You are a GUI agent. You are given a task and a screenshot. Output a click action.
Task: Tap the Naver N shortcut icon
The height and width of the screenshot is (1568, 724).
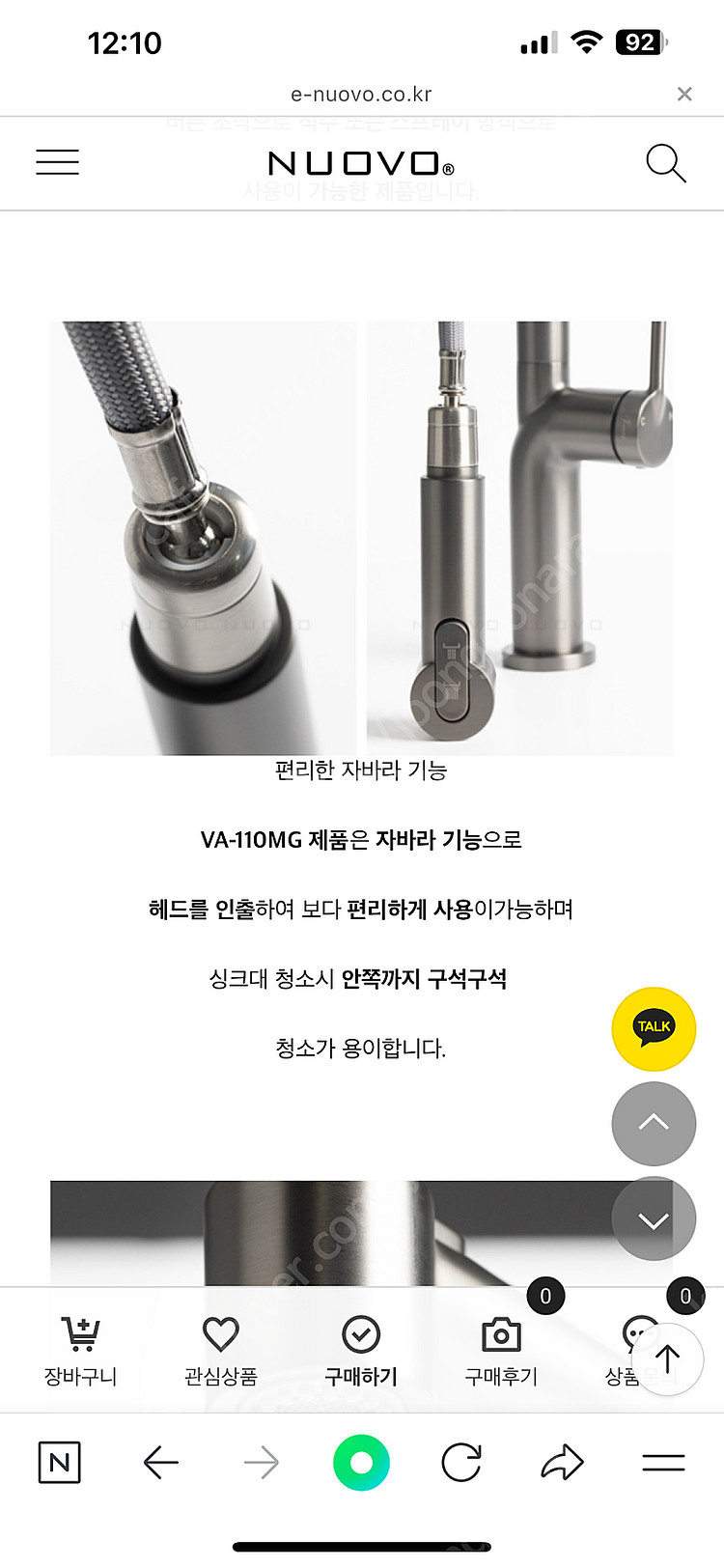pyautogui.click(x=59, y=1462)
